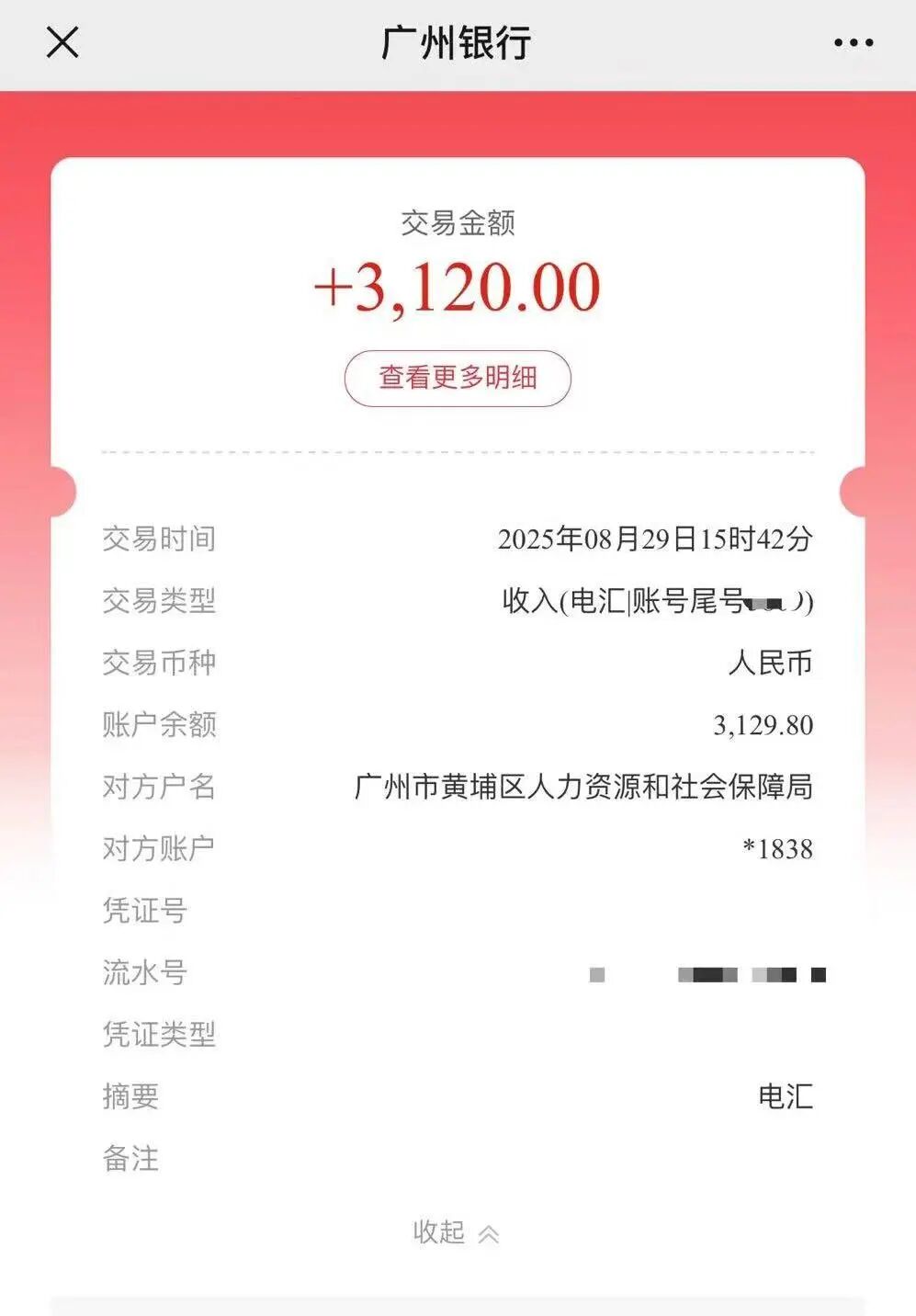
Task: Collapse details with the 收起 control
Action: (x=456, y=1232)
